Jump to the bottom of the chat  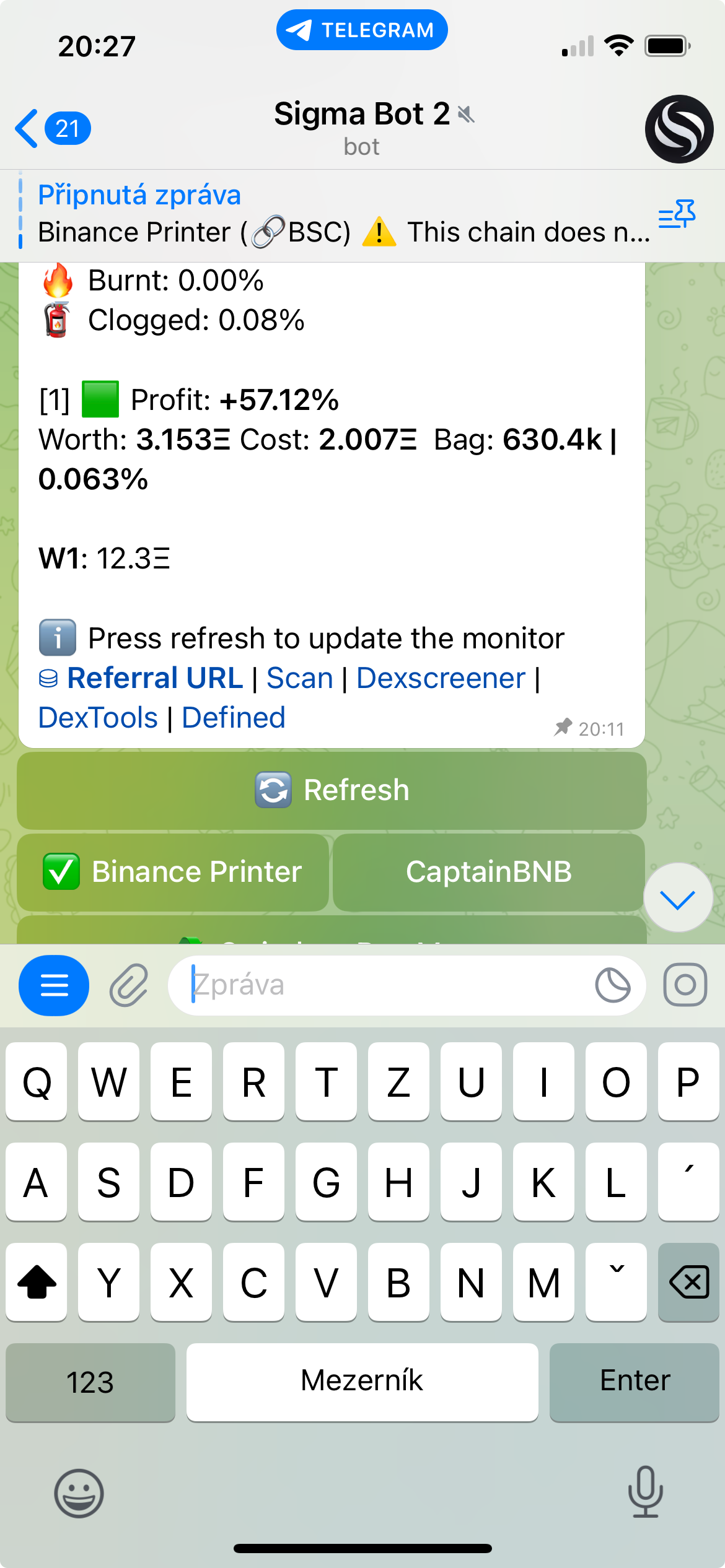[x=678, y=898]
